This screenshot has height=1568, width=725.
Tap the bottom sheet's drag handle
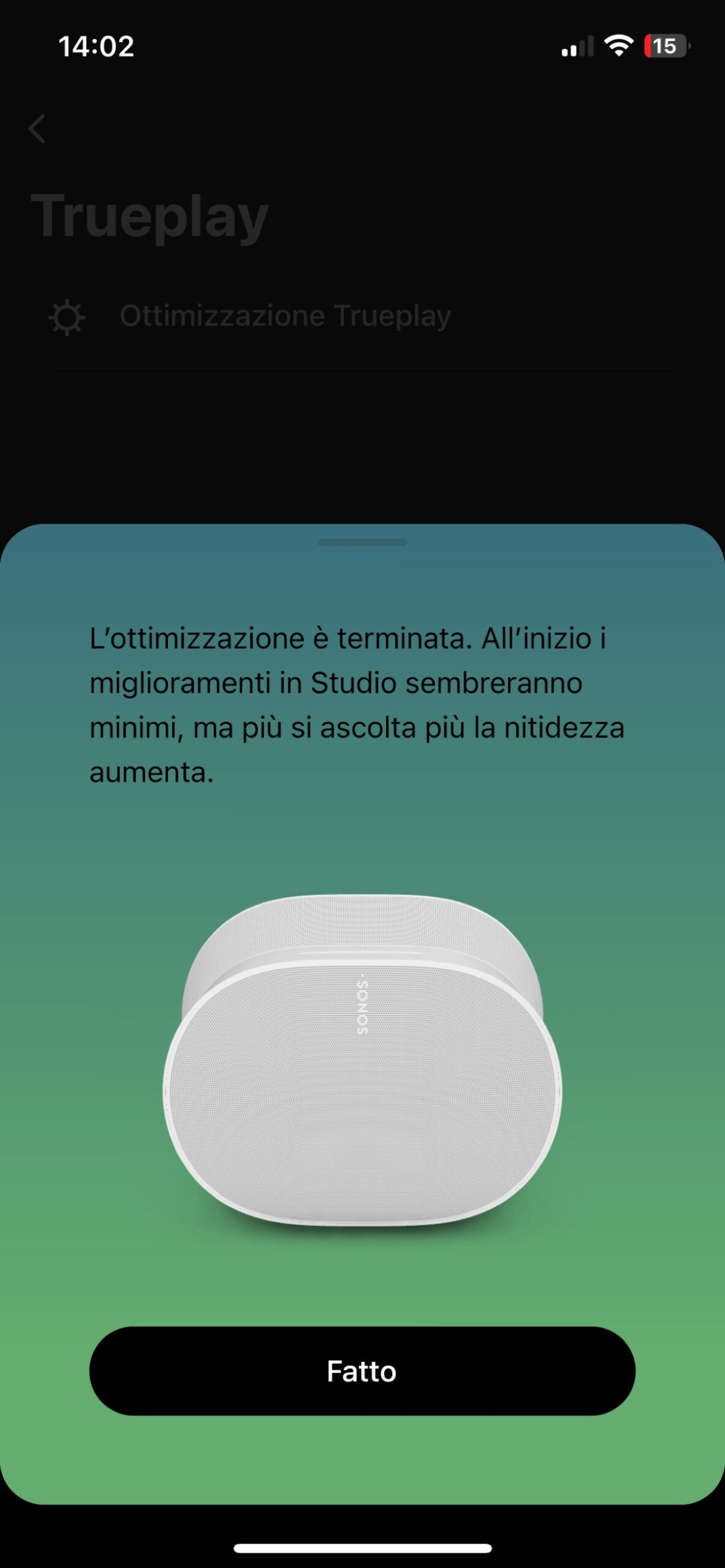pyautogui.click(x=362, y=542)
